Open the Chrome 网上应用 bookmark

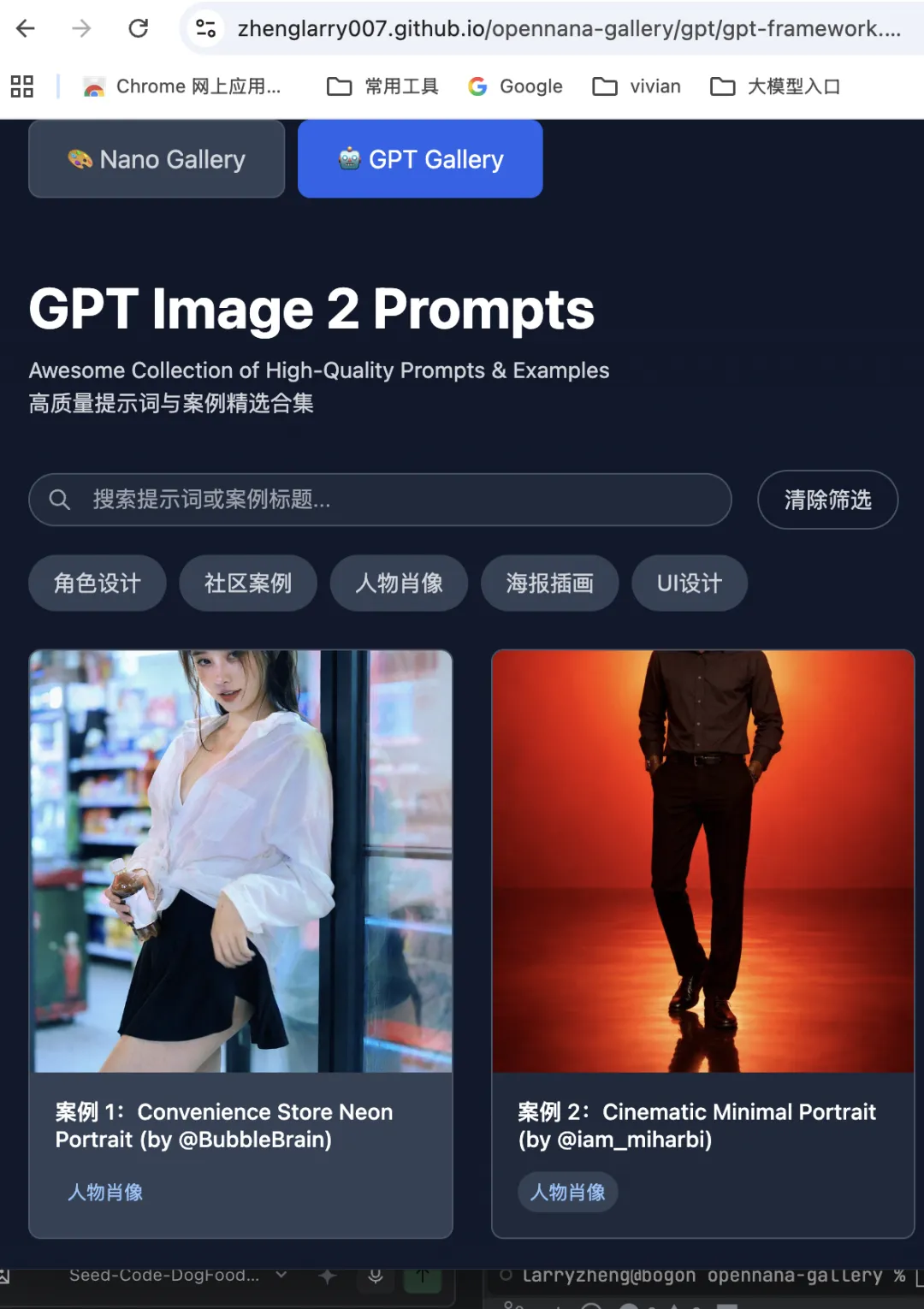point(182,86)
